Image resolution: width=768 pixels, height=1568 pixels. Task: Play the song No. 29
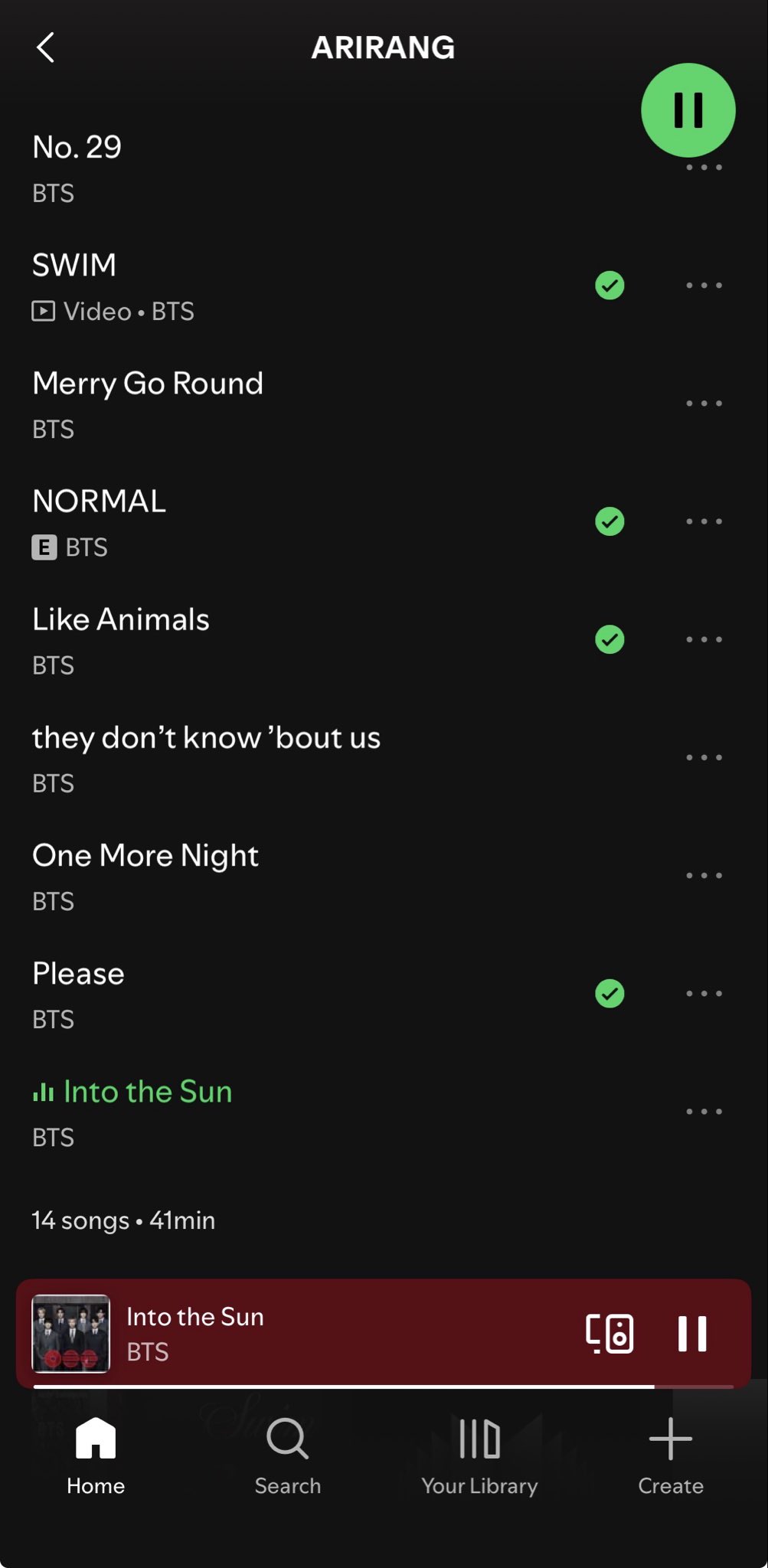pyautogui.click(x=77, y=148)
